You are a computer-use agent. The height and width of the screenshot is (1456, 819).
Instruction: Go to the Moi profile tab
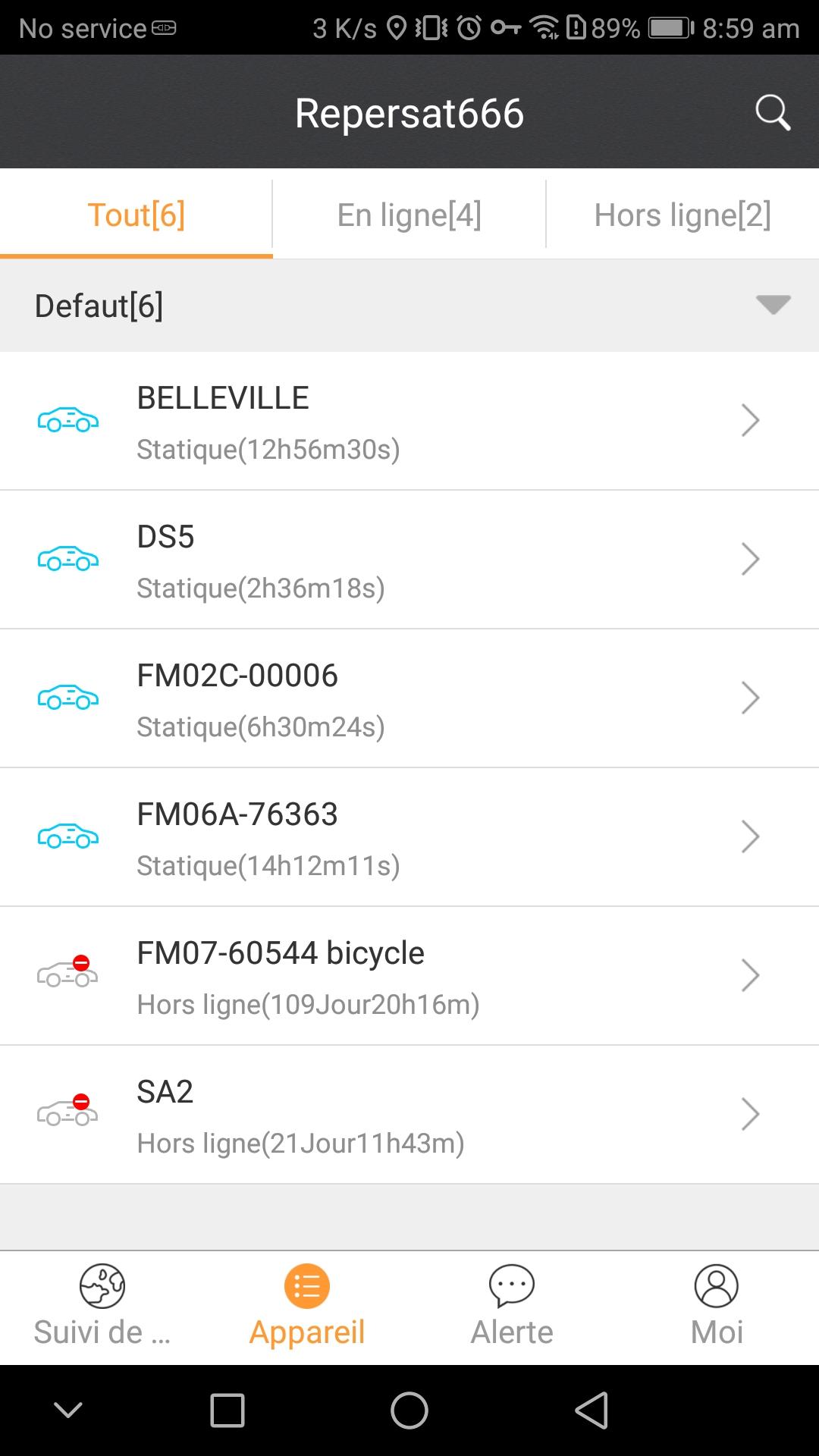(x=717, y=1307)
